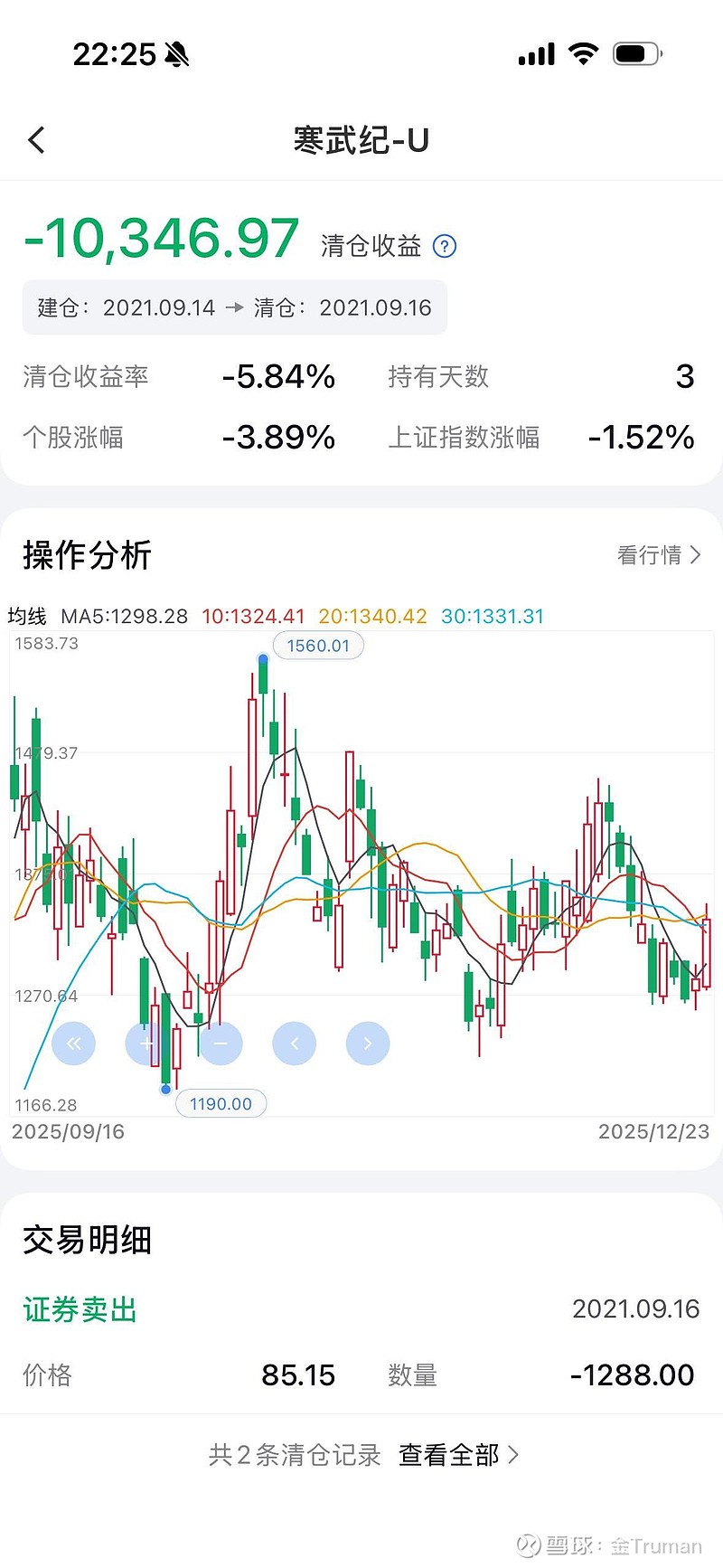This screenshot has width=723, height=1568.
Task: Select the 操作分析 section header
Action: pos(86,554)
